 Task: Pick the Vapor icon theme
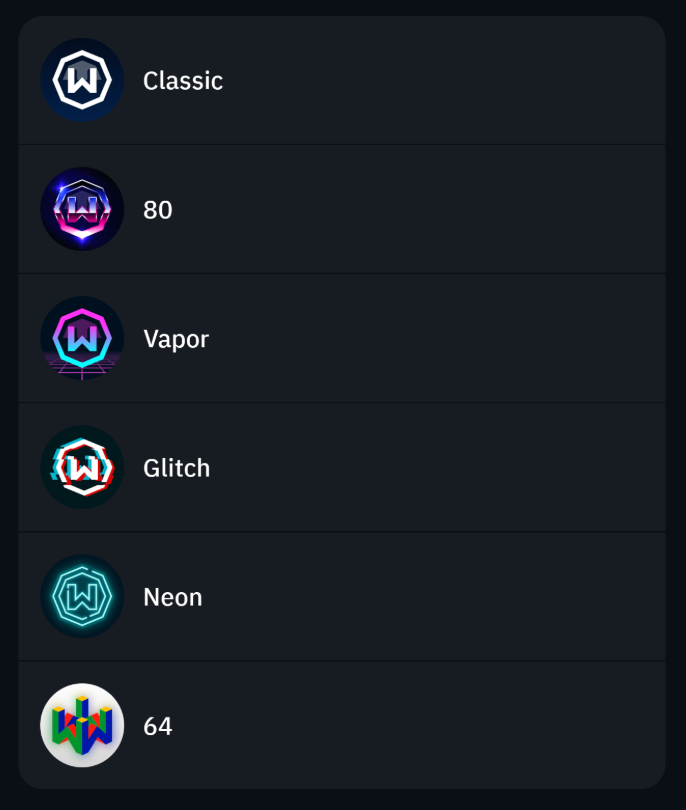point(176,339)
